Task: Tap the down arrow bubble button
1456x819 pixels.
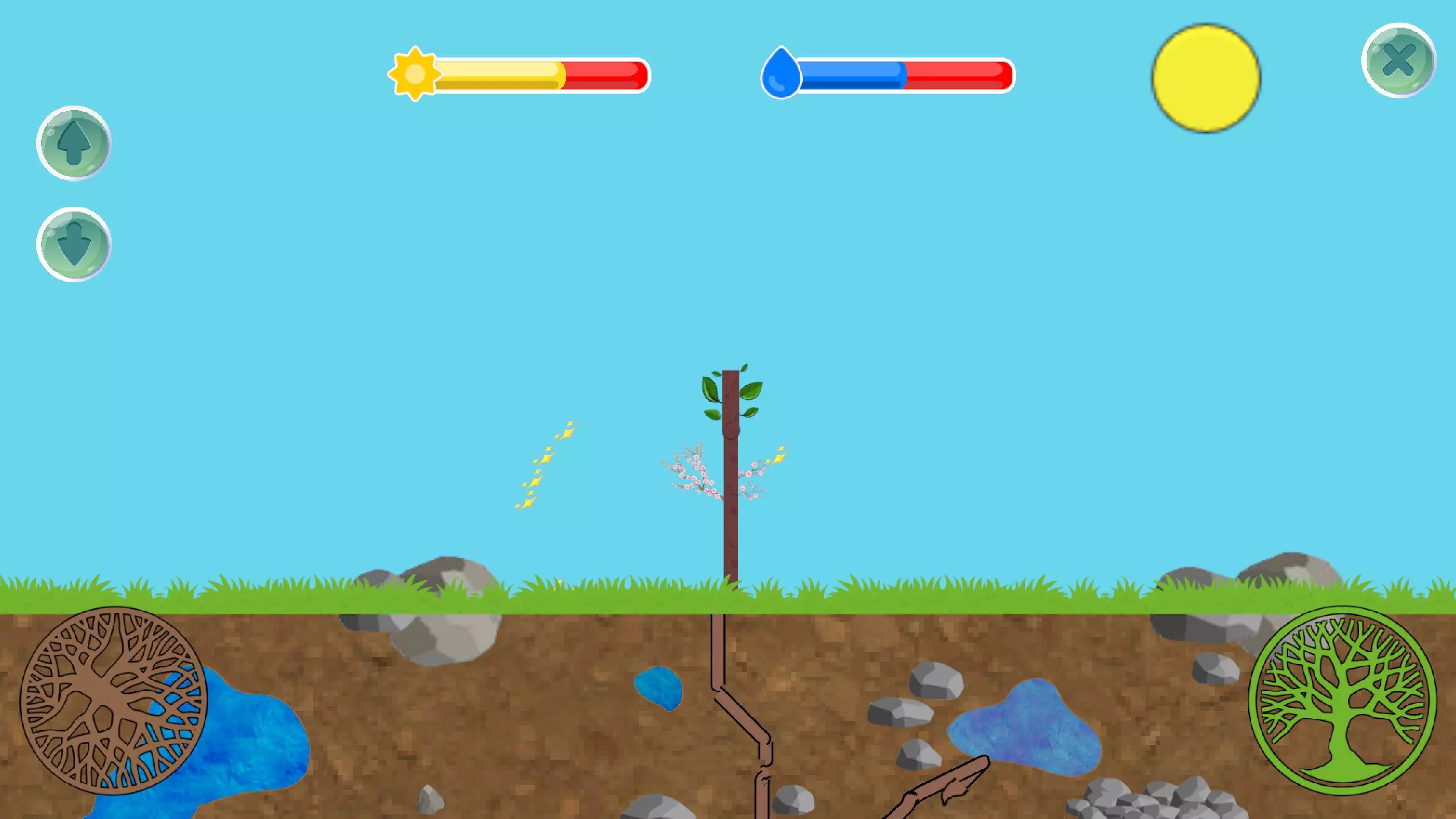Action: point(74,244)
